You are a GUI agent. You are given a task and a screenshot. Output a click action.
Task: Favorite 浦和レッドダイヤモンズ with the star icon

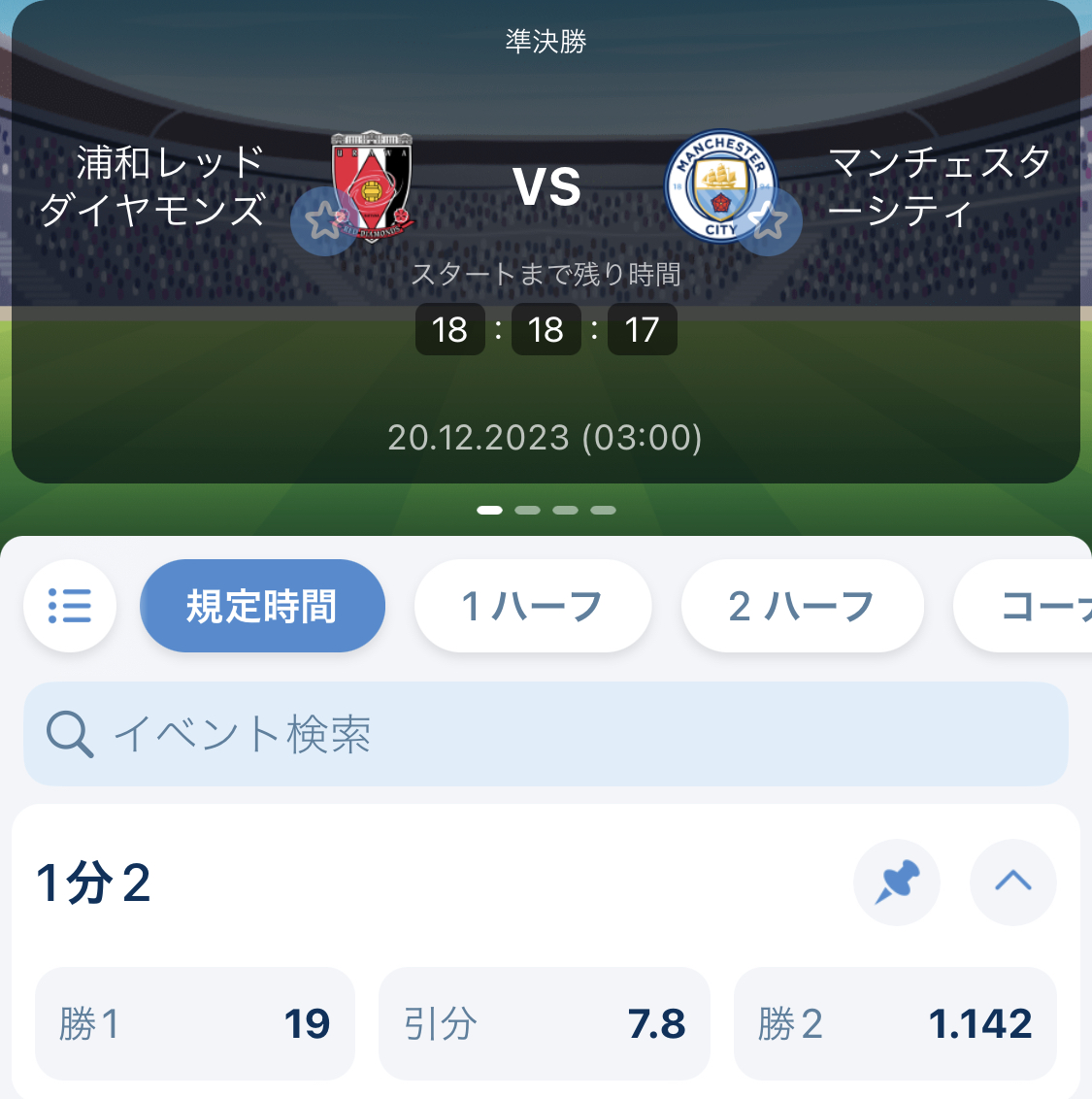click(x=324, y=221)
